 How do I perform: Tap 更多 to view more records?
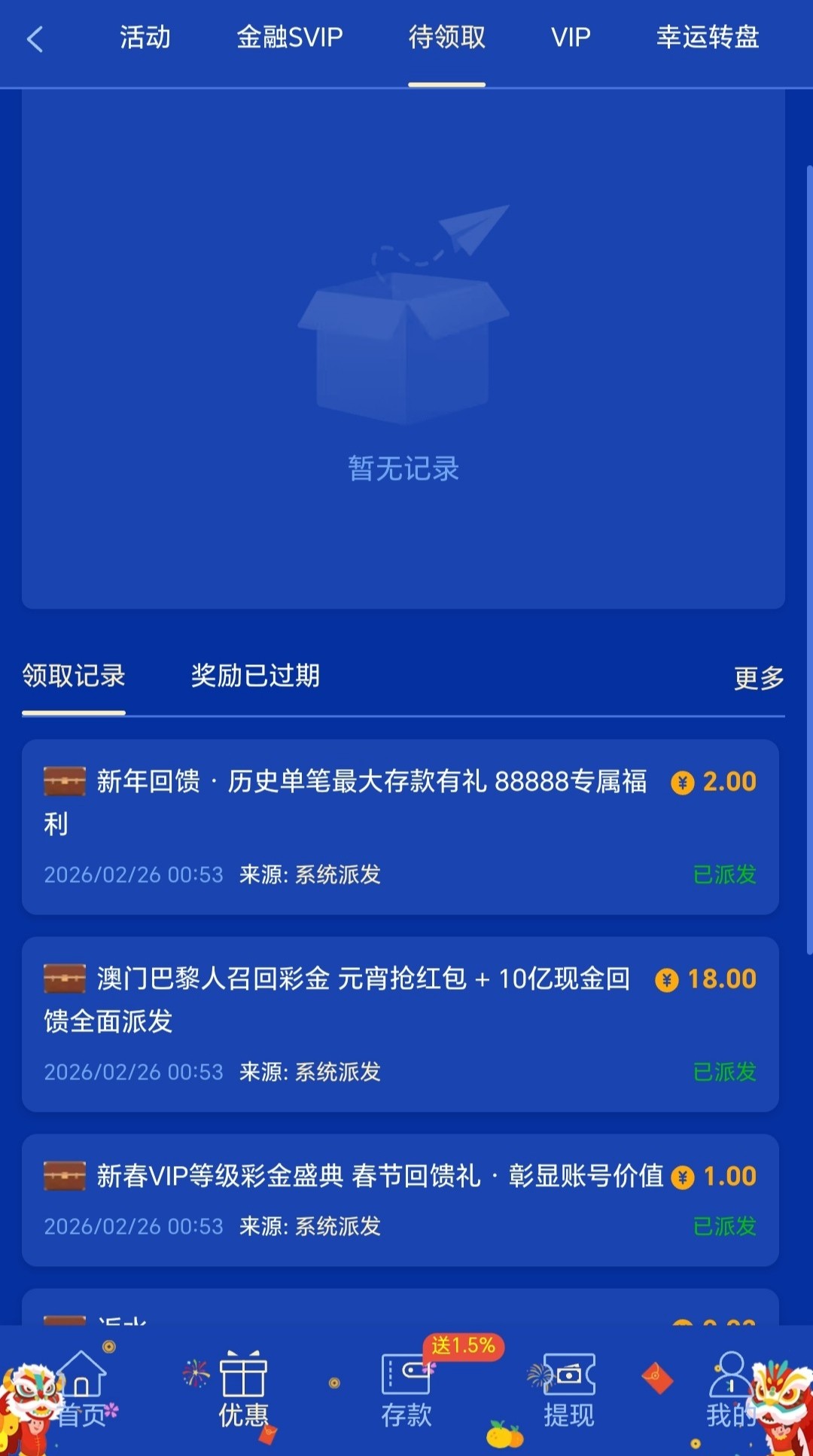tap(758, 679)
